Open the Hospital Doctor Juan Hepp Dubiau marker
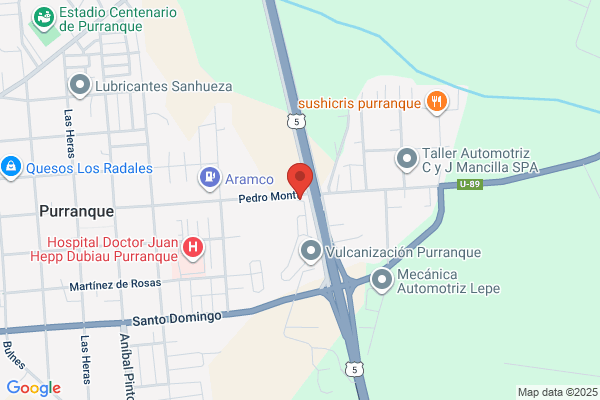This screenshot has height=400, width=600. [x=193, y=248]
